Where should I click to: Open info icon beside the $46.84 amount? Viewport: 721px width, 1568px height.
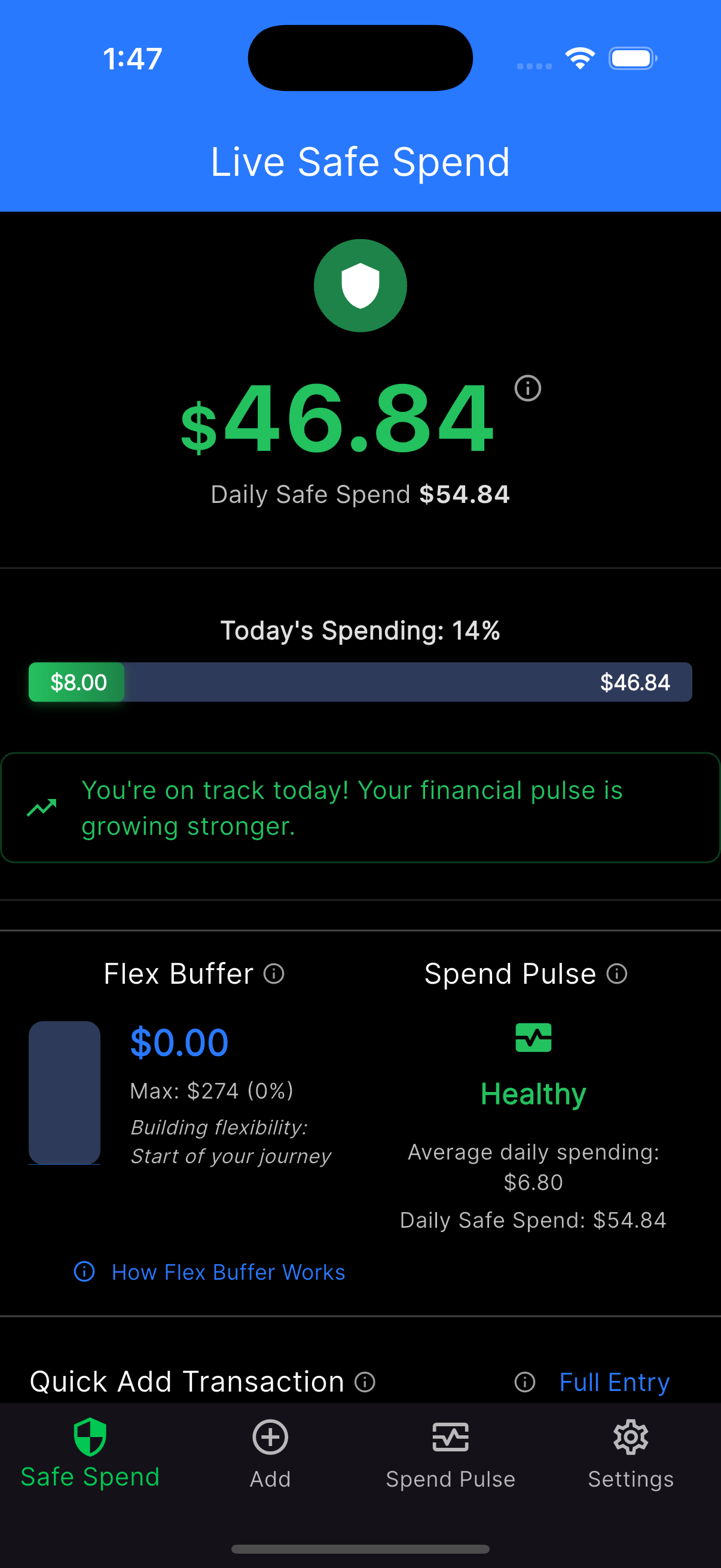(x=527, y=388)
